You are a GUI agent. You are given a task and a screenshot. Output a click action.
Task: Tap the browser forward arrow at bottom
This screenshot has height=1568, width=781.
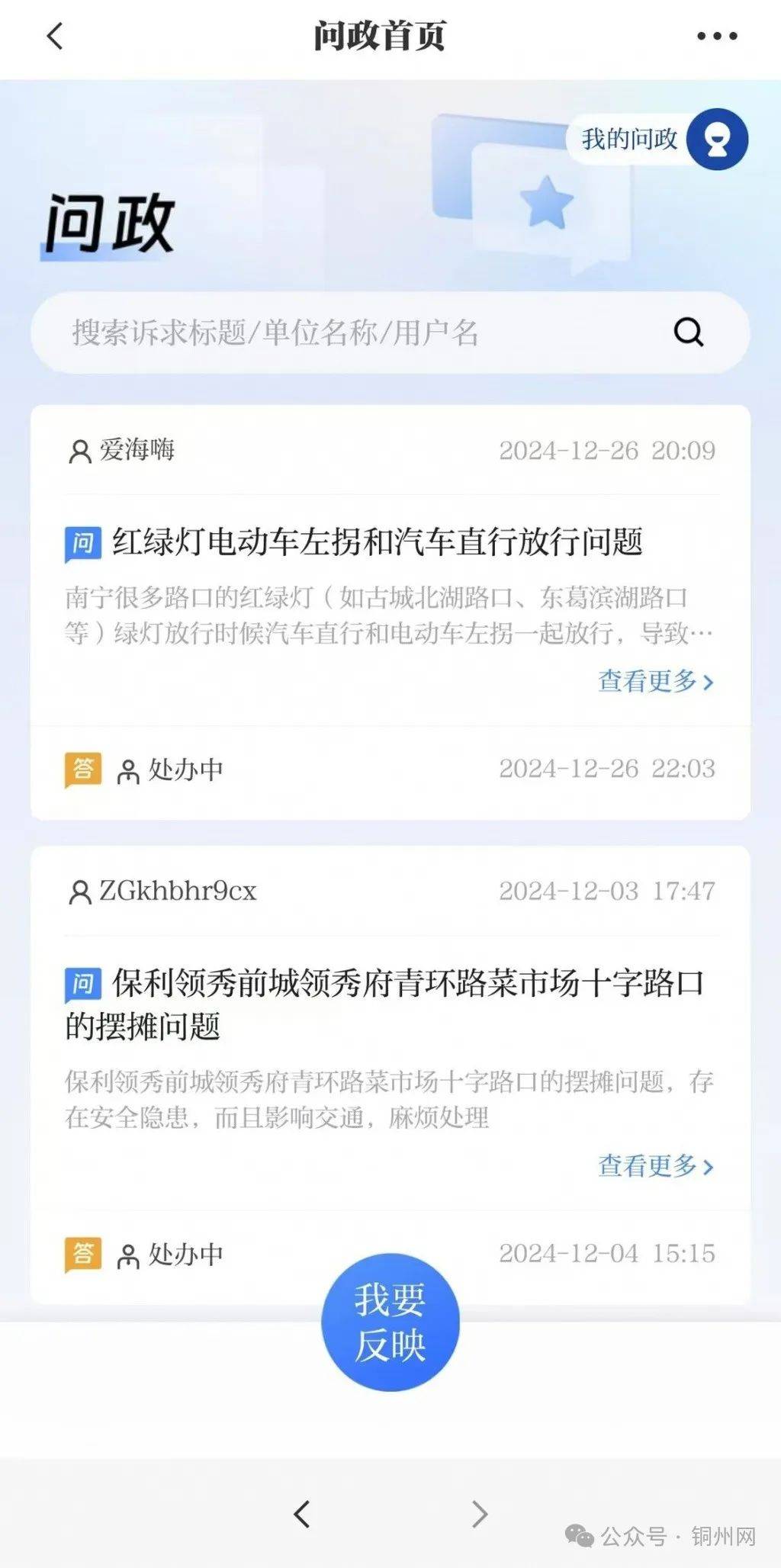[x=479, y=1514]
